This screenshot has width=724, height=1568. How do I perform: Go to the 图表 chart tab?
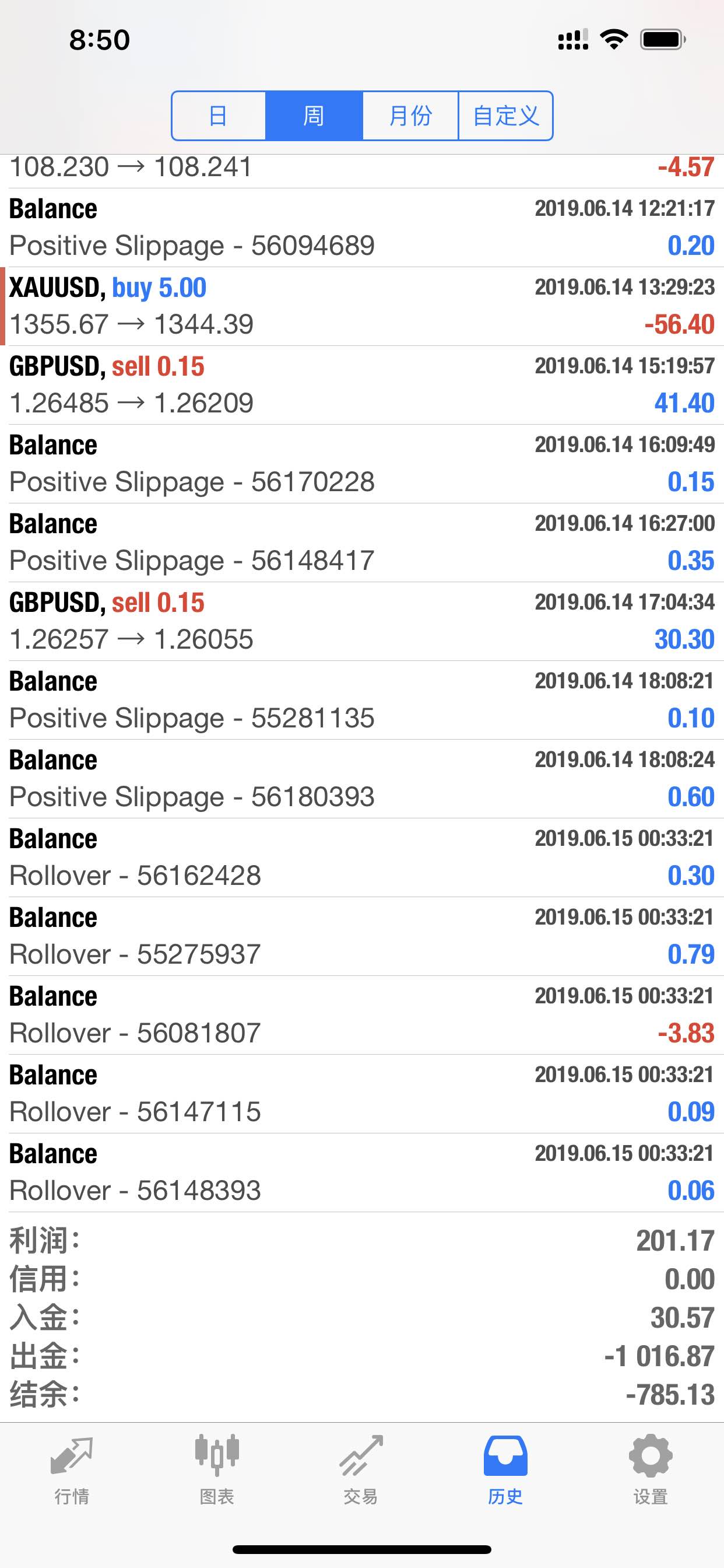click(x=217, y=1469)
